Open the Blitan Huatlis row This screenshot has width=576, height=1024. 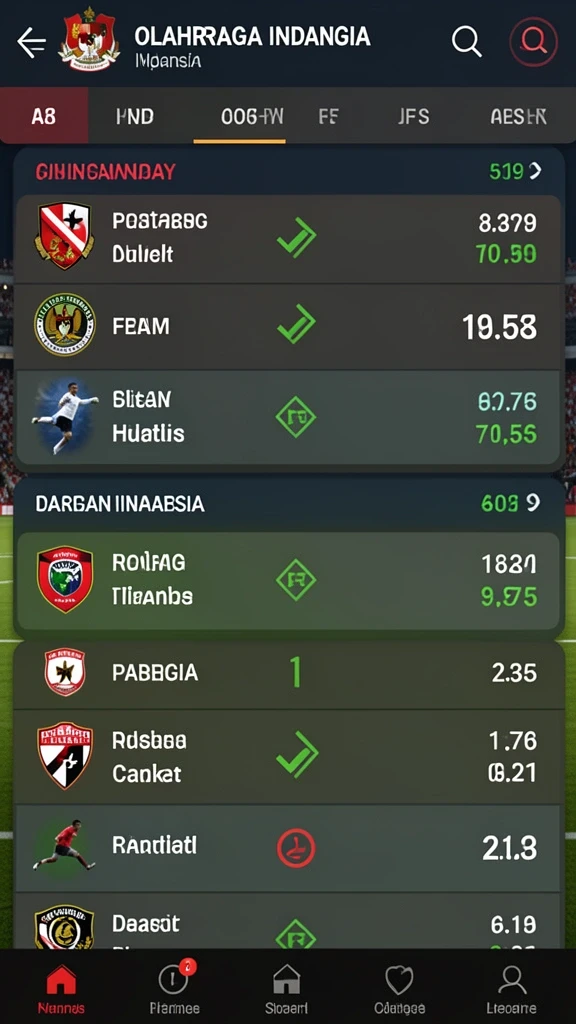tap(288, 417)
